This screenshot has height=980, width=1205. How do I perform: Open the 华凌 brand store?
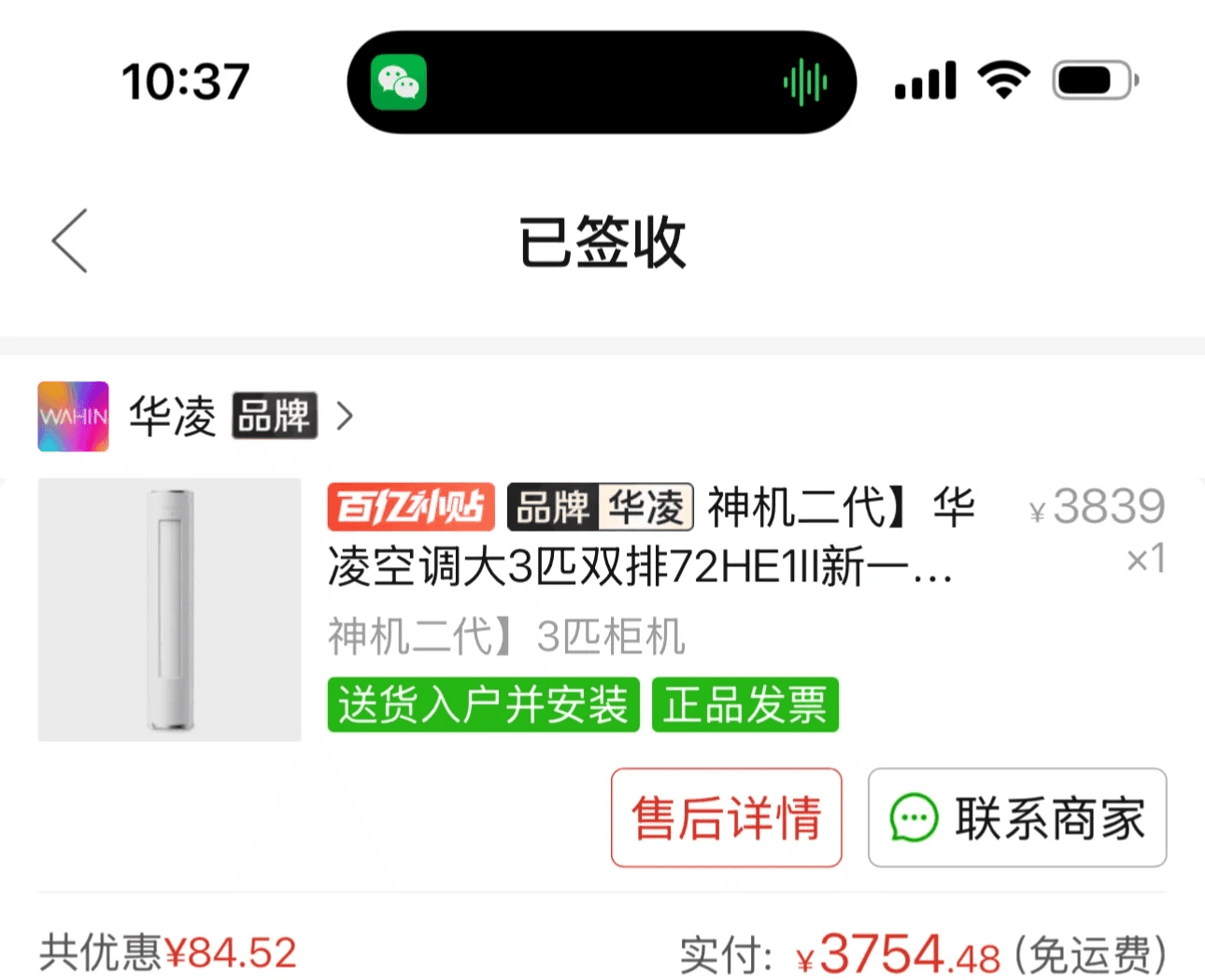pos(196,417)
